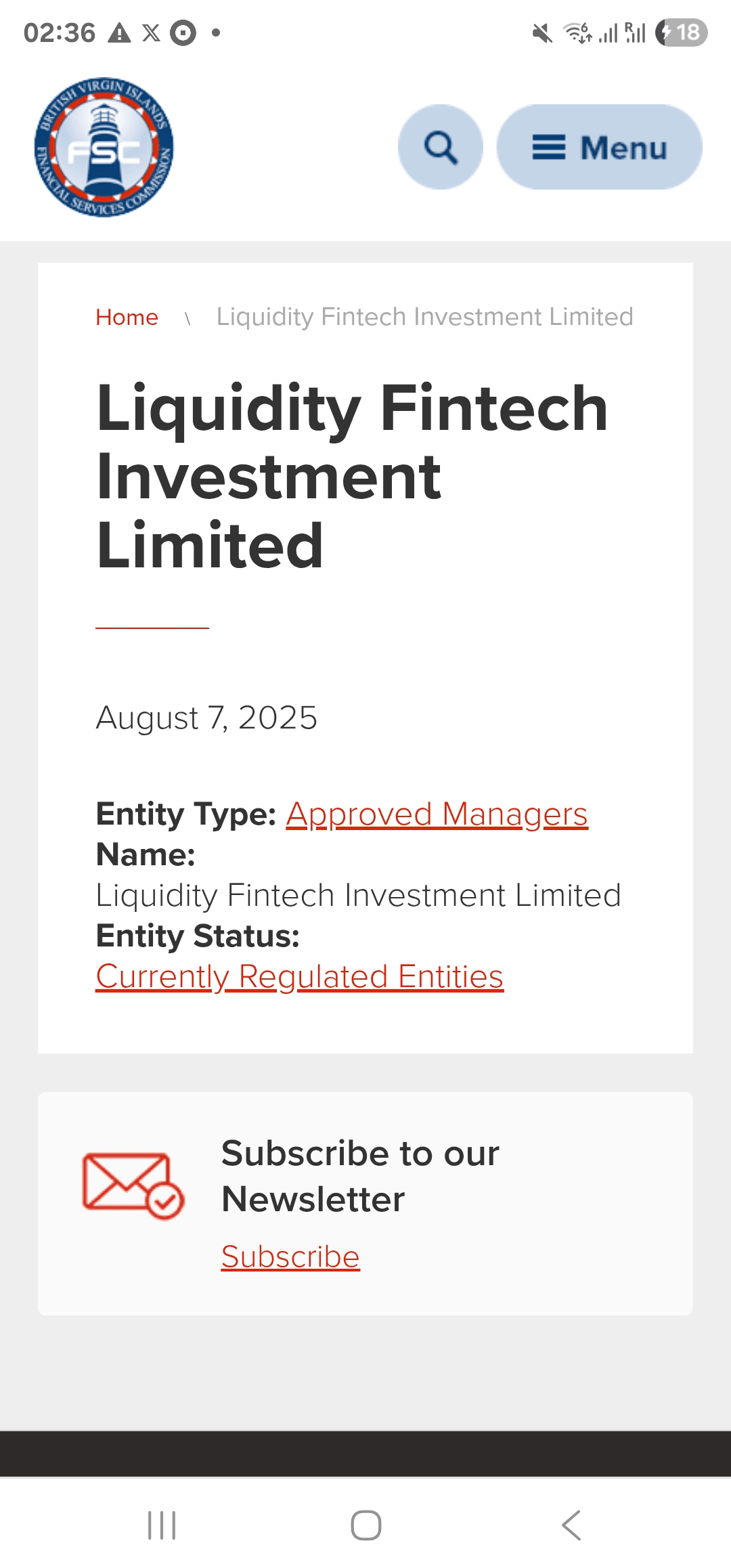Image resolution: width=731 pixels, height=1568 pixels.
Task: Tap the FSC logo to go home
Action: click(104, 147)
